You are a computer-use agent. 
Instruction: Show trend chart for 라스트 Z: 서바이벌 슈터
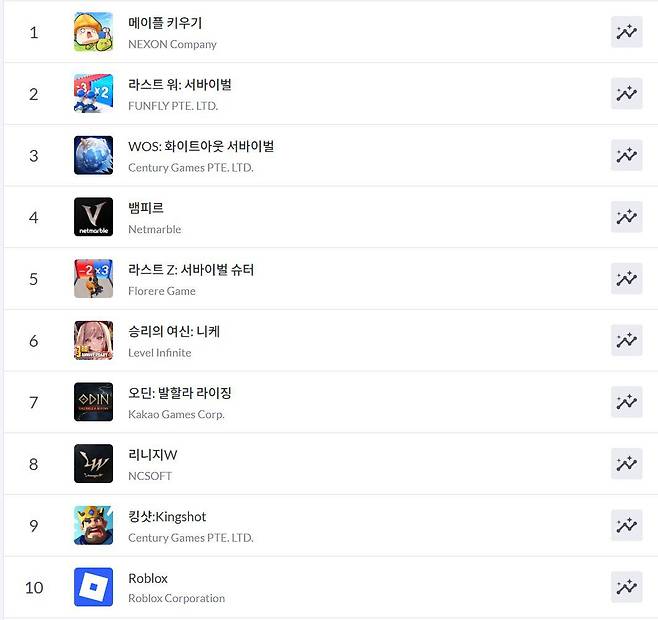coord(627,279)
